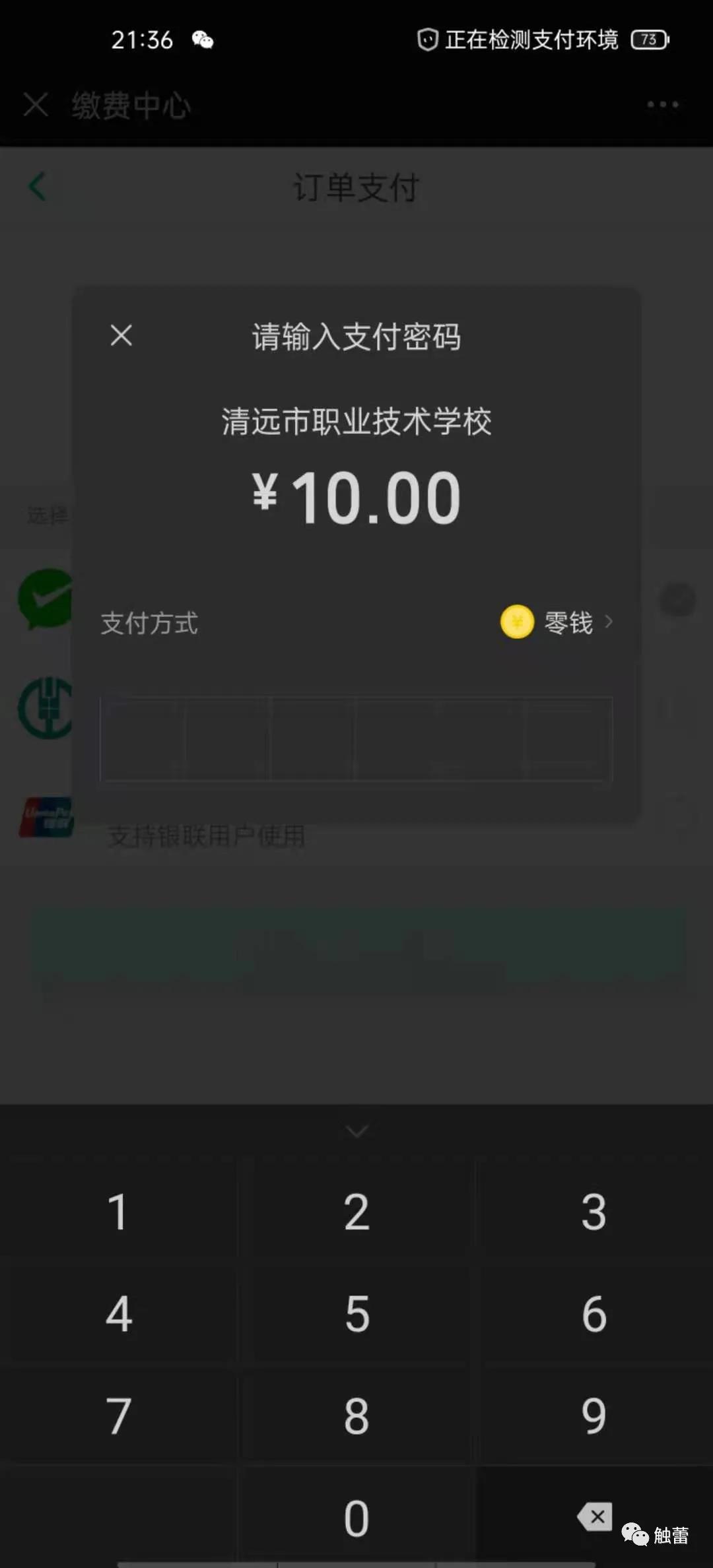The width and height of the screenshot is (713, 1568).
Task: Enter digit 7 on keypad
Action: click(x=119, y=1416)
